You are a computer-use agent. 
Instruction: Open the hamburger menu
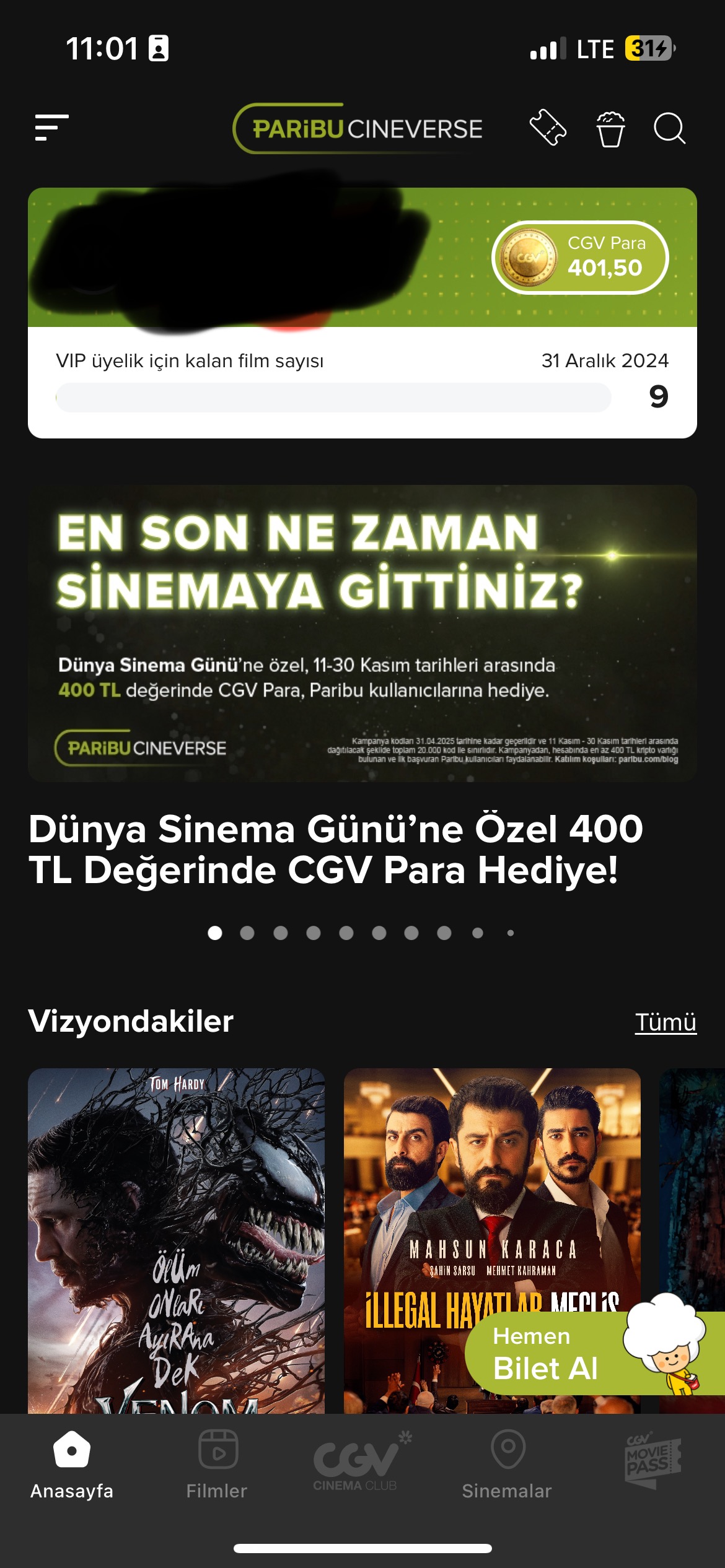(51, 128)
